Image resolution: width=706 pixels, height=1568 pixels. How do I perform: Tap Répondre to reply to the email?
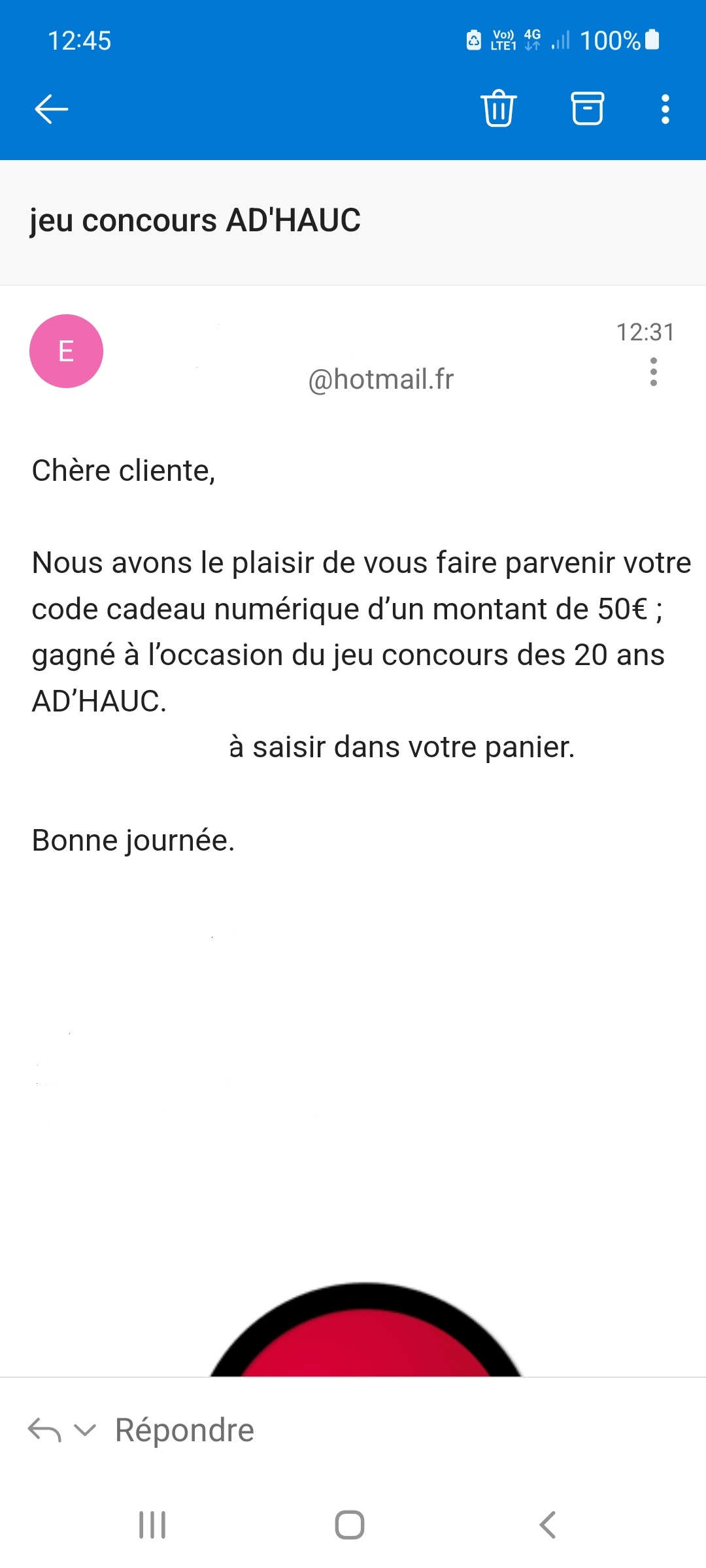click(x=184, y=1430)
